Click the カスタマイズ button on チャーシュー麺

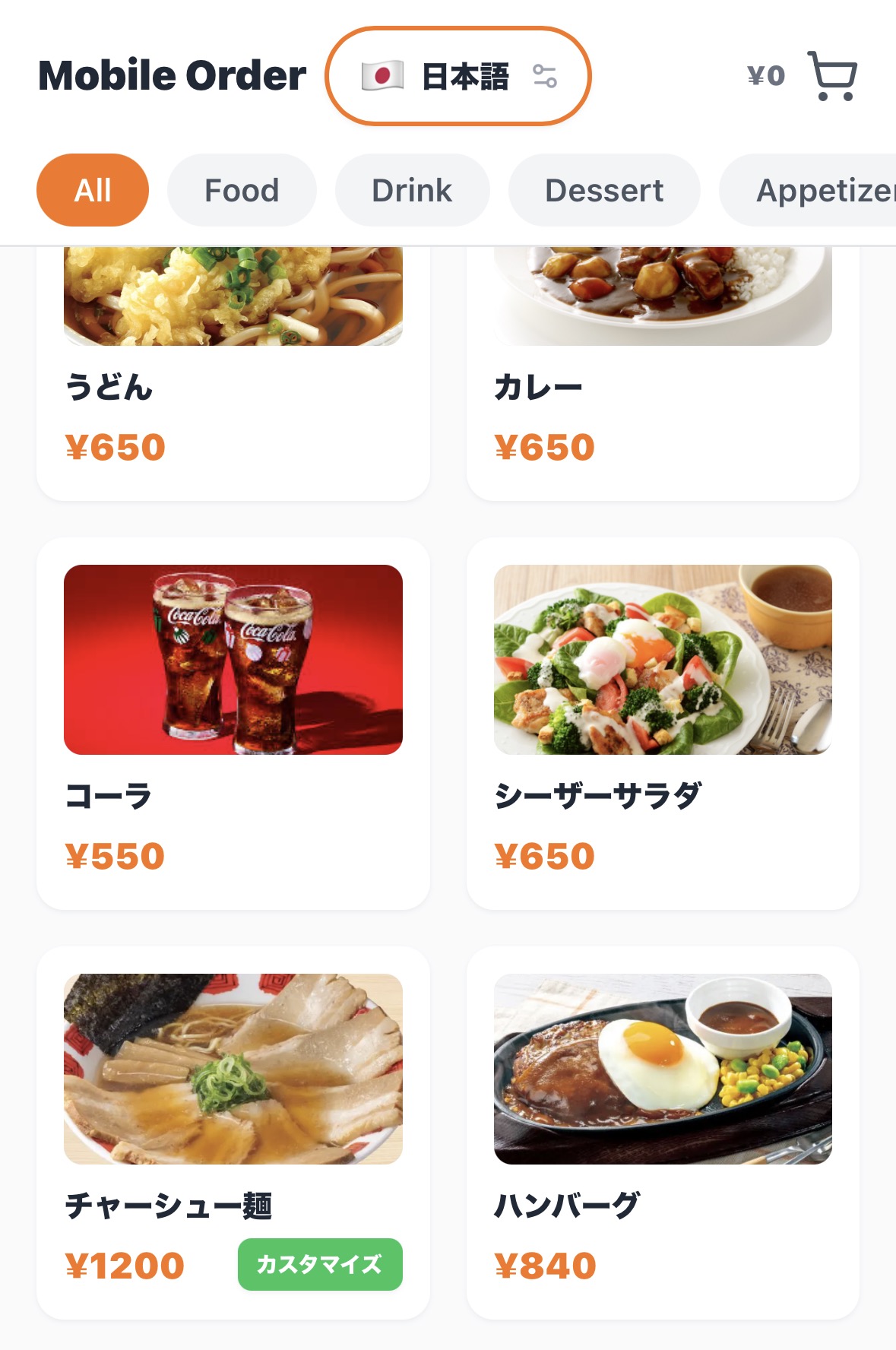coord(319,1264)
